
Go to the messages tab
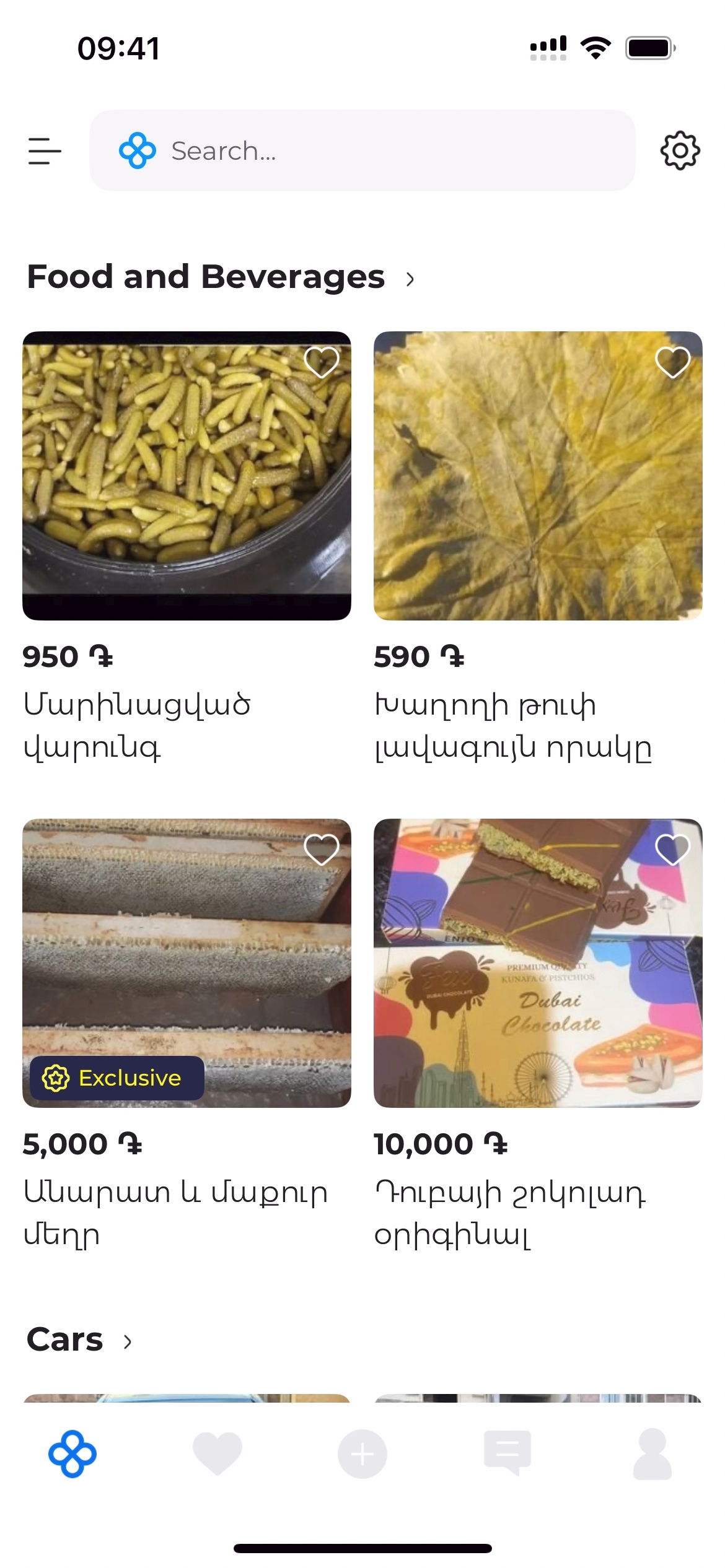pos(507,1453)
